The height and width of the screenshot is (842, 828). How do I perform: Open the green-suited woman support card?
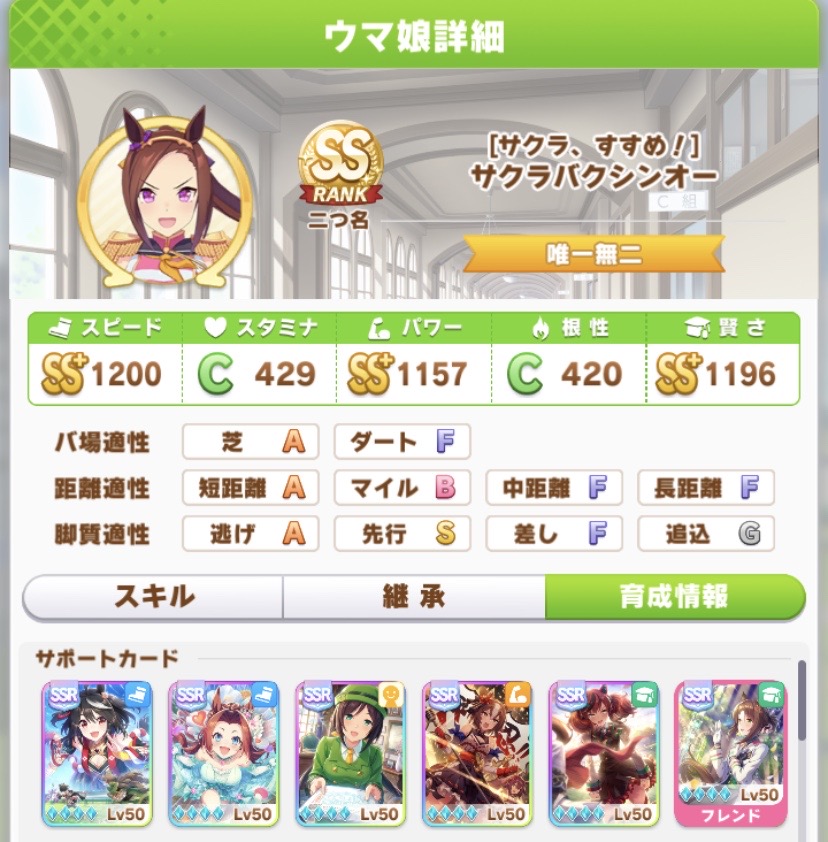pyautogui.click(x=351, y=752)
